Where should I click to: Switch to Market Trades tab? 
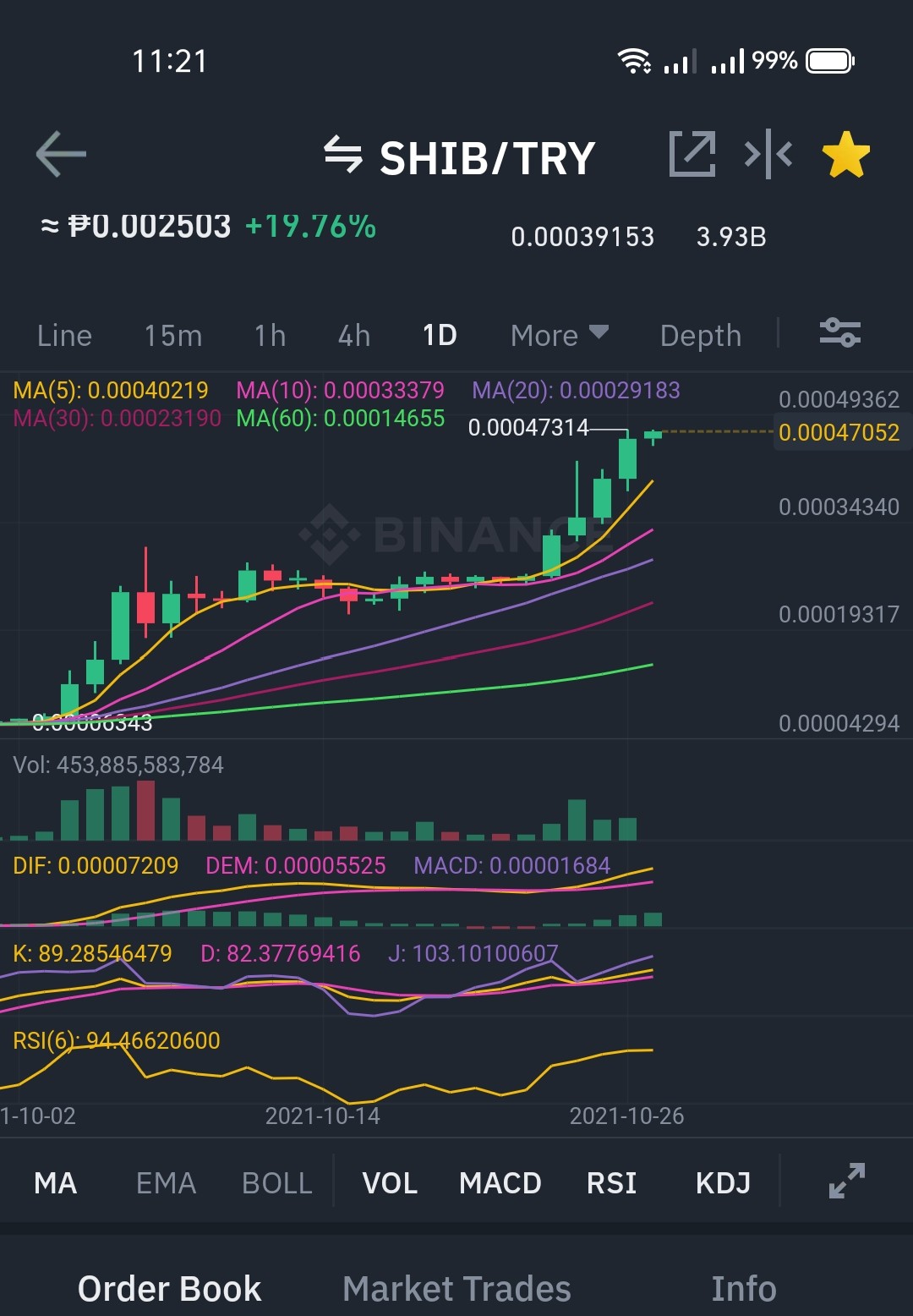[457, 1289]
